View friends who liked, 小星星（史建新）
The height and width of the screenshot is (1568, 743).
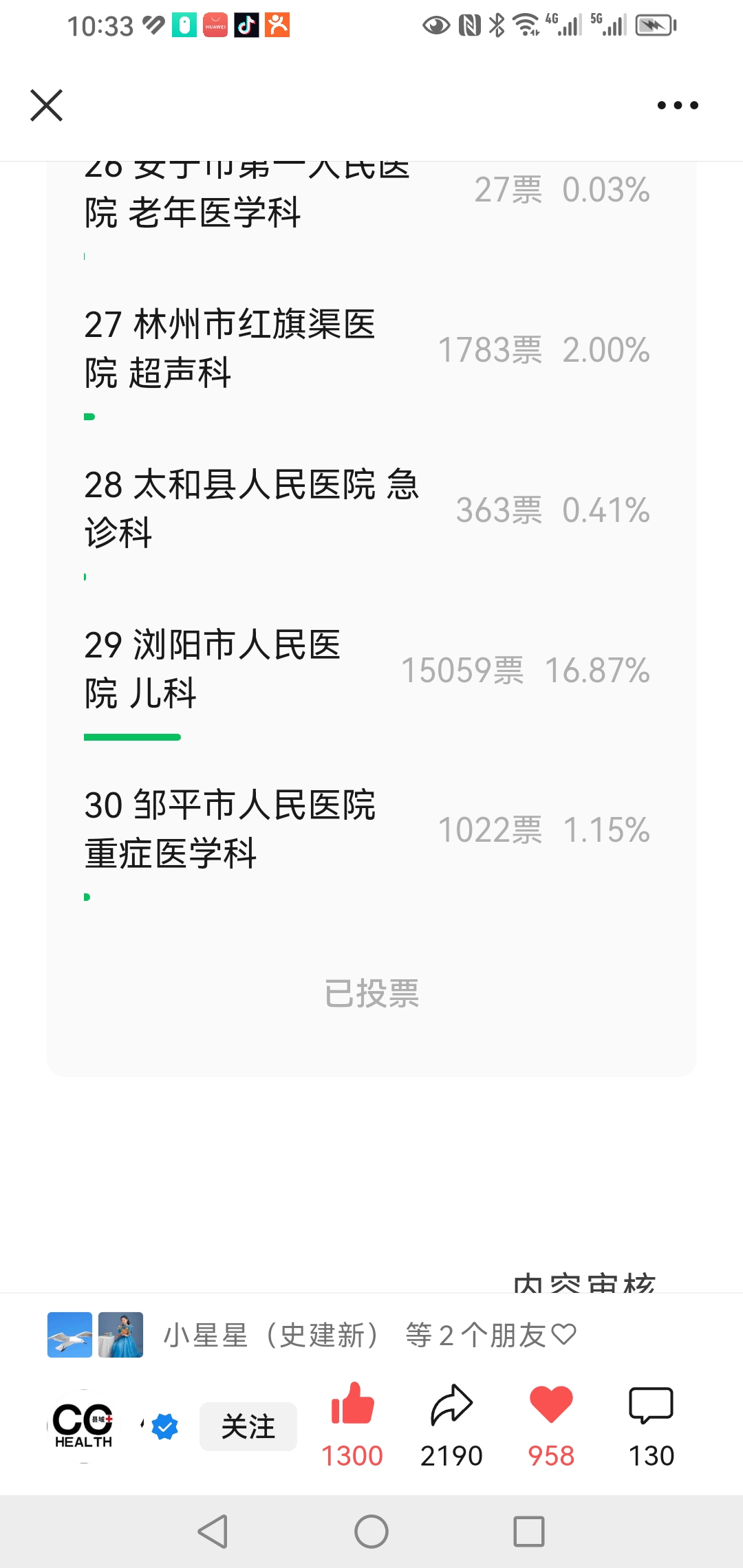pos(271,1336)
